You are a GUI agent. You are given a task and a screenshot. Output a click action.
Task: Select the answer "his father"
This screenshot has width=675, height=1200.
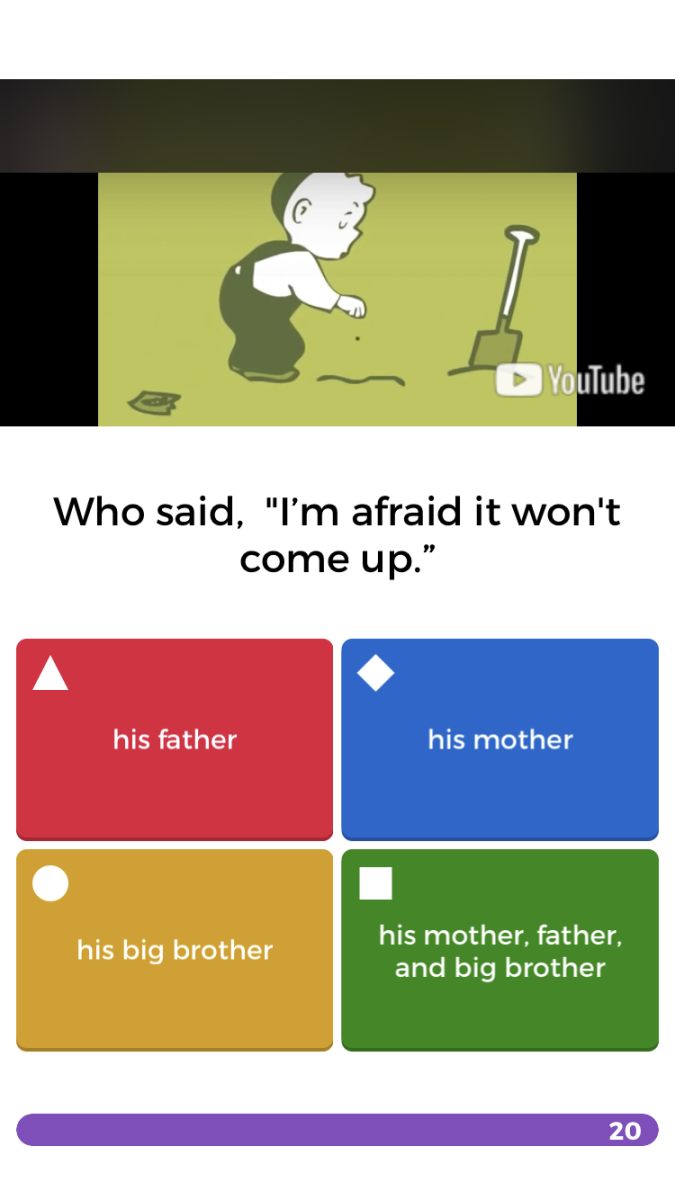(174, 739)
